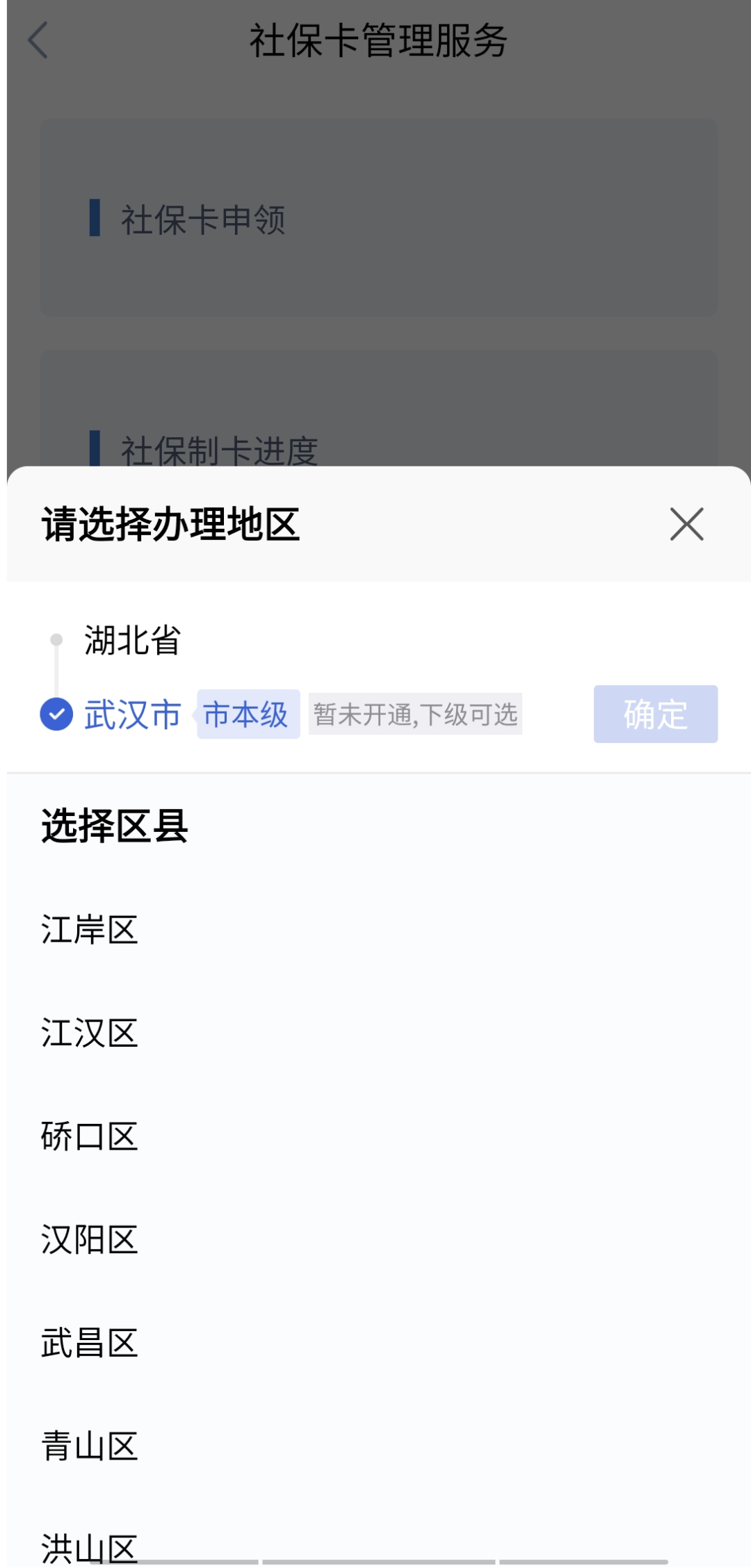Image resolution: width=751 pixels, height=1568 pixels.
Task: Close the region selection dialog
Action: pos(686,524)
